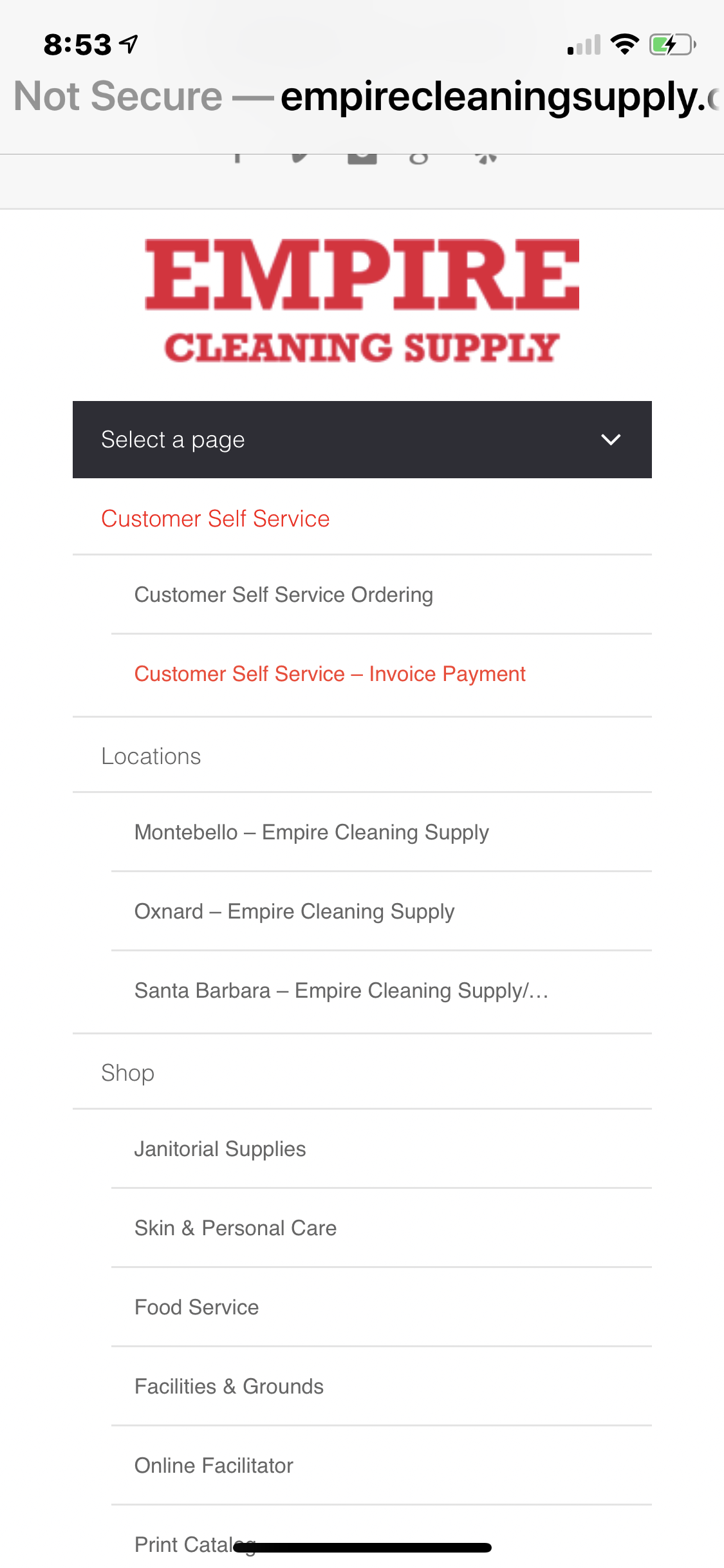Select the Food Service category
Screen dimensions: 724x1568
click(196, 1307)
